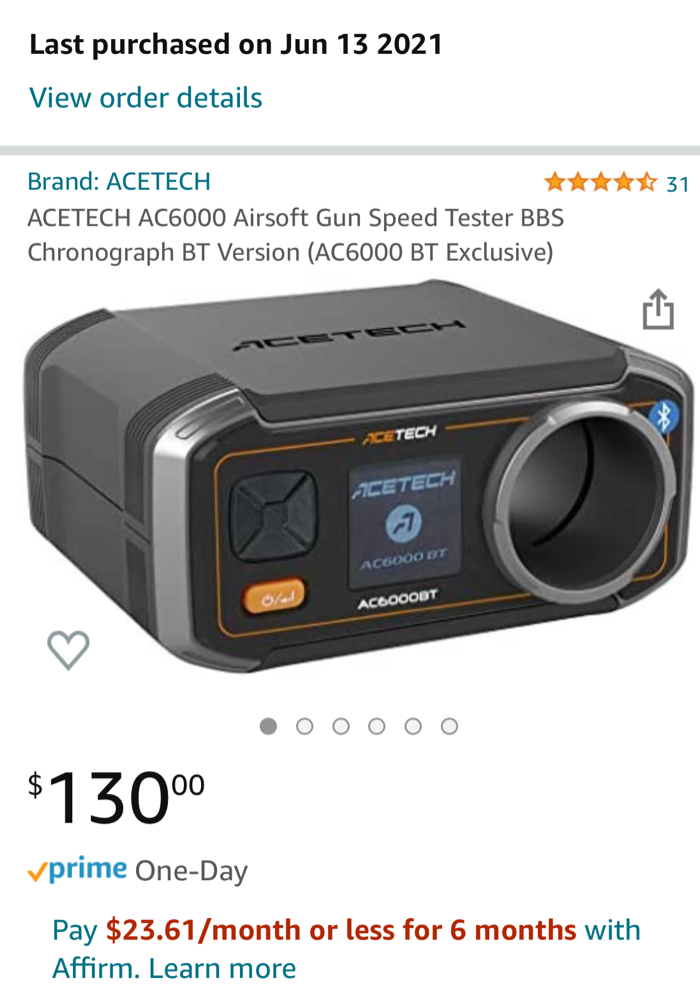Add the chronograph to your wish list

coord(68,650)
